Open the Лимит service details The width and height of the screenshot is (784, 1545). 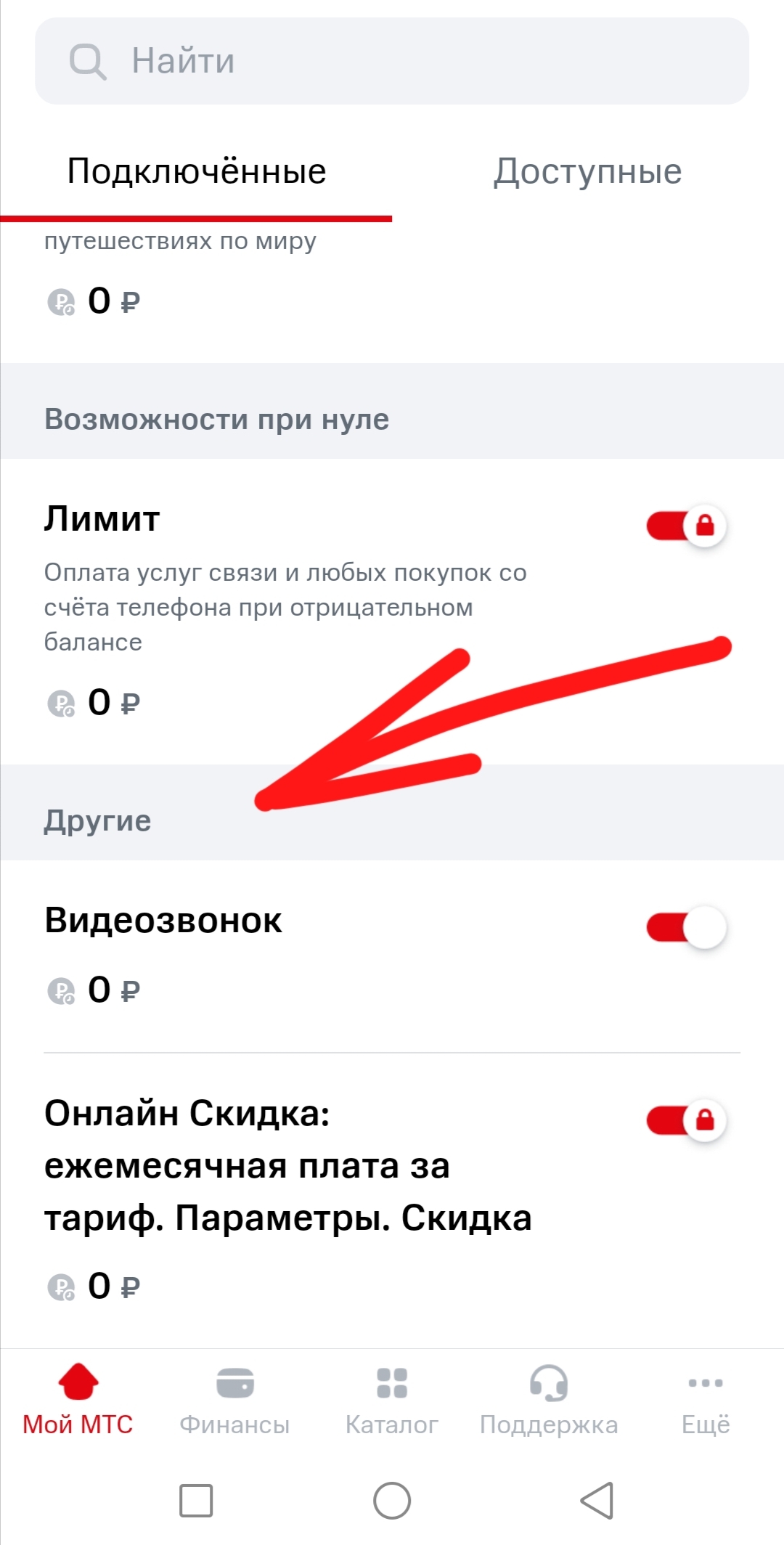click(x=102, y=520)
